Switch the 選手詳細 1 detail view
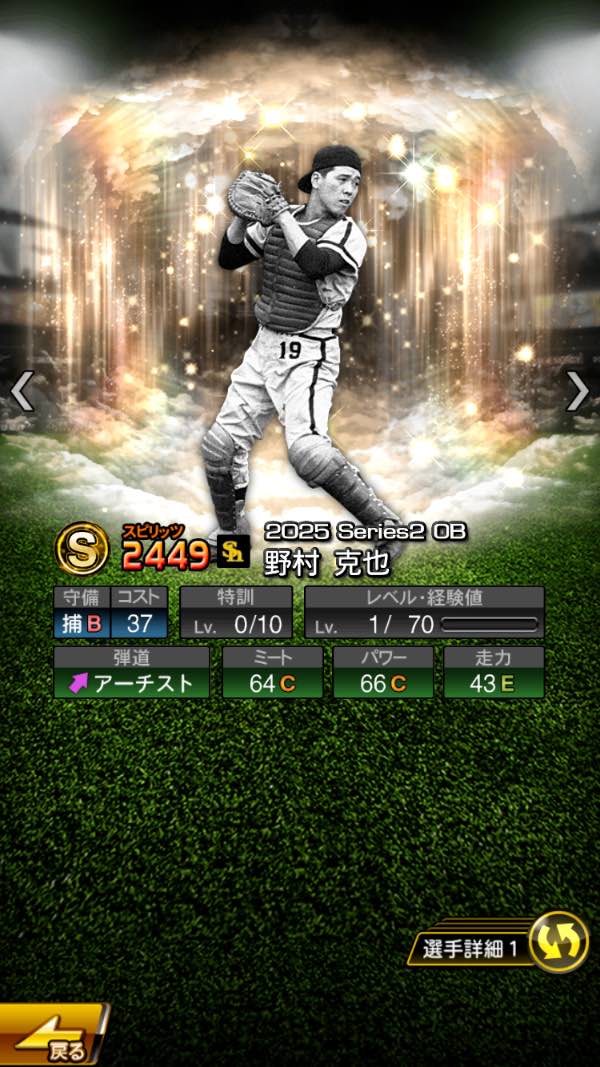 tap(556, 943)
